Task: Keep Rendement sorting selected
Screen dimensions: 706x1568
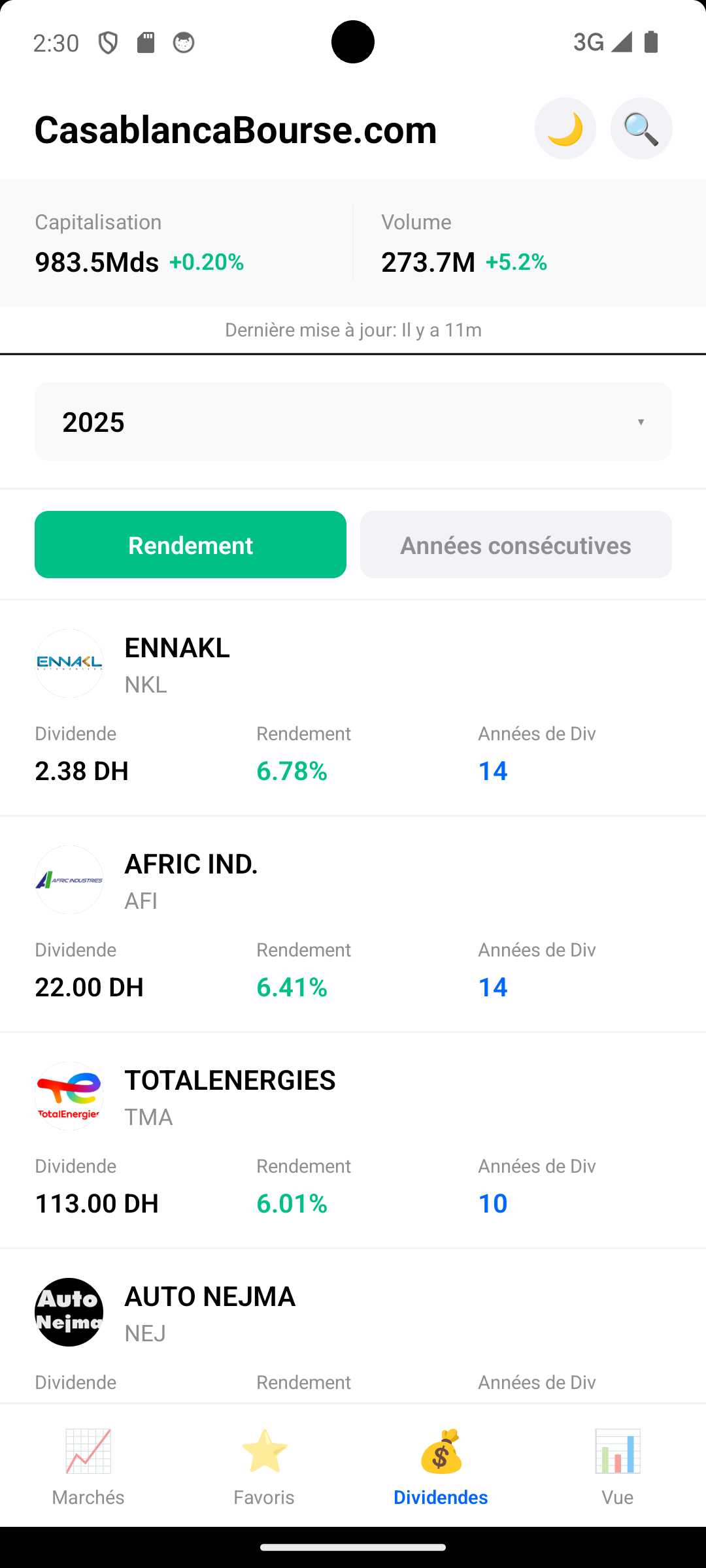Action: 190,544
